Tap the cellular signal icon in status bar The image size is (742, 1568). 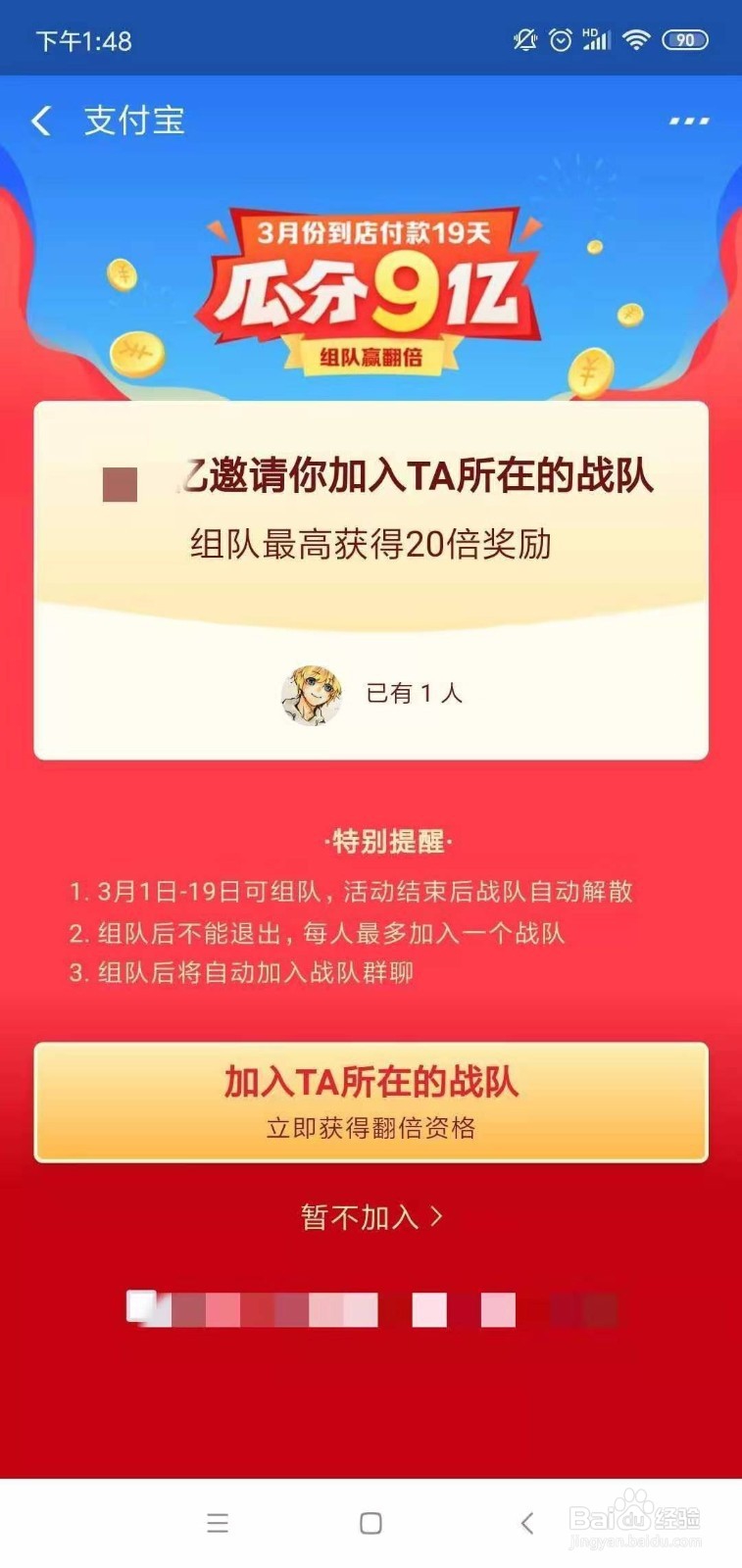[600, 41]
